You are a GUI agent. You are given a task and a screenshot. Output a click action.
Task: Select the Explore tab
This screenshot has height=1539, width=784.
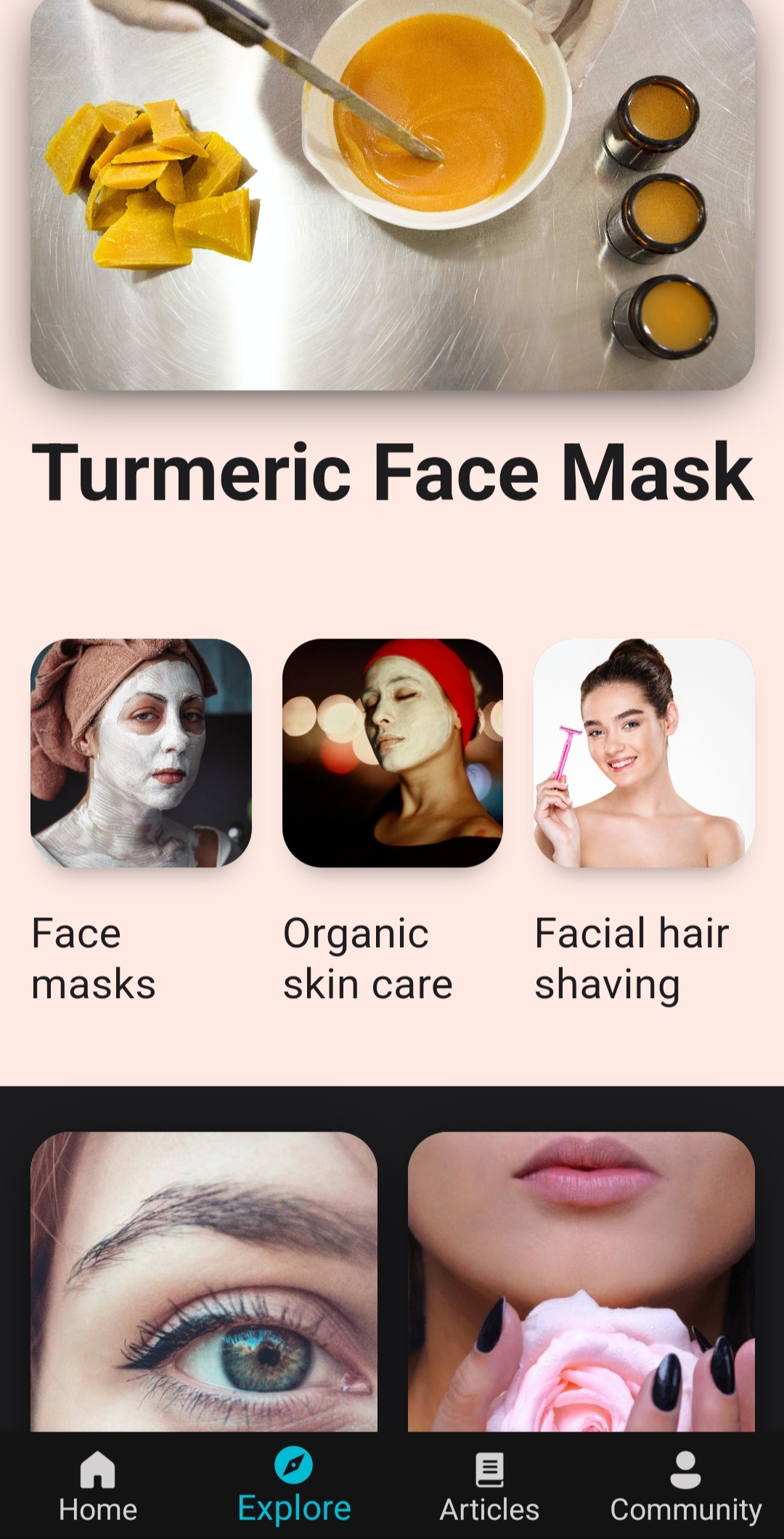(x=294, y=1486)
